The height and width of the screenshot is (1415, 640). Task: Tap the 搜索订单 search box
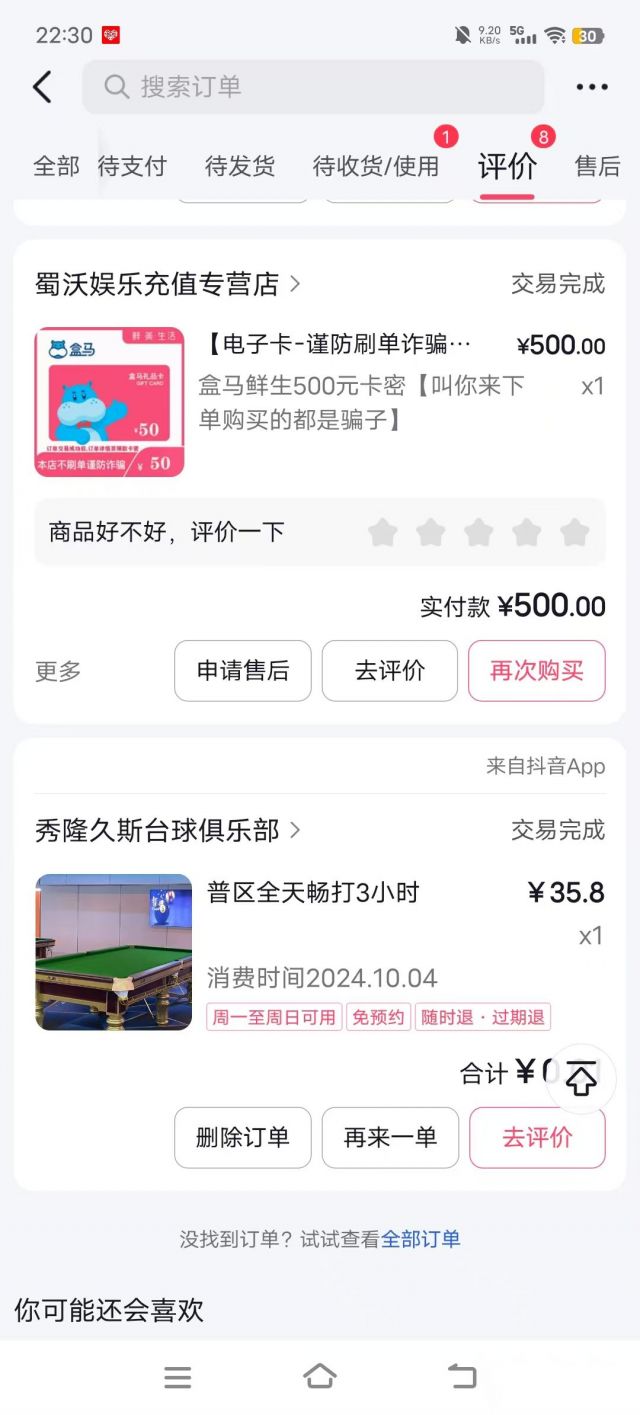tap(313, 87)
